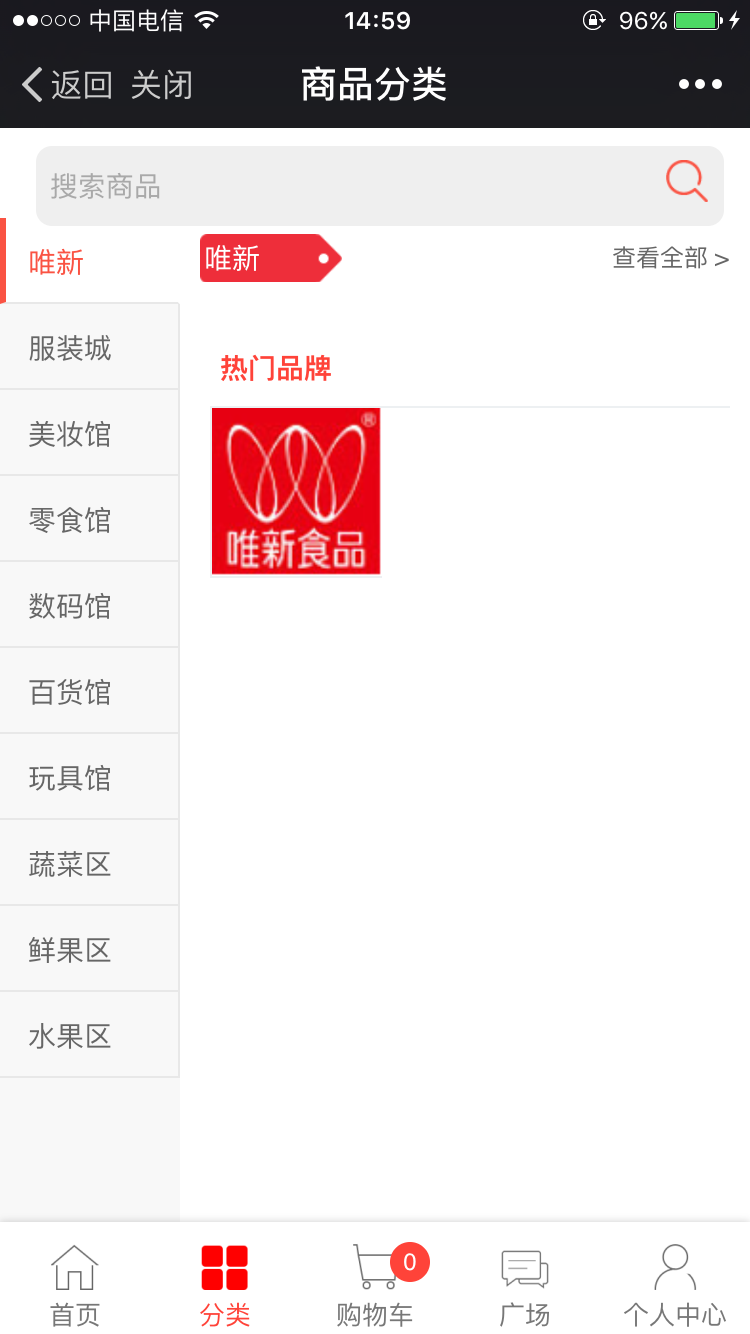Image resolution: width=750 pixels, height=1334 pixels.
Task: Select the 分类 category grid icon
Action: (225, 1265)
